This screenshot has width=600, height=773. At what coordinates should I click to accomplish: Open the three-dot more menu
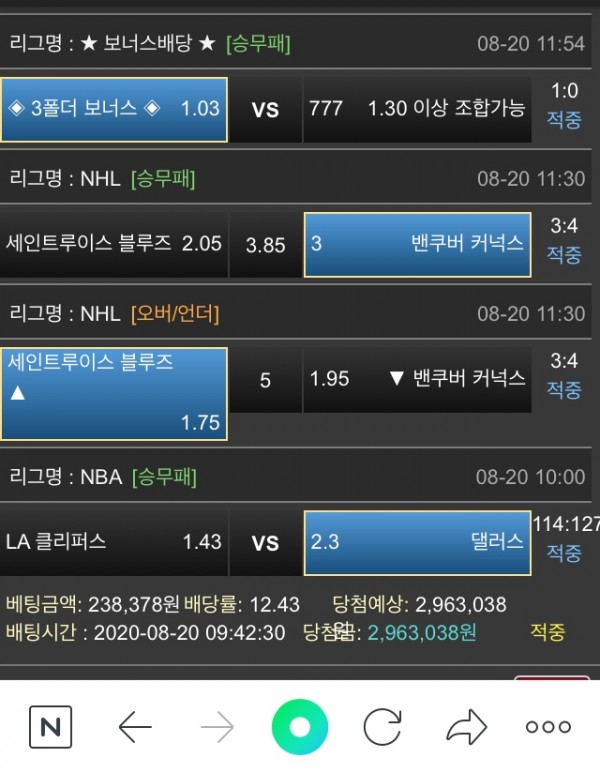(548, 727)
